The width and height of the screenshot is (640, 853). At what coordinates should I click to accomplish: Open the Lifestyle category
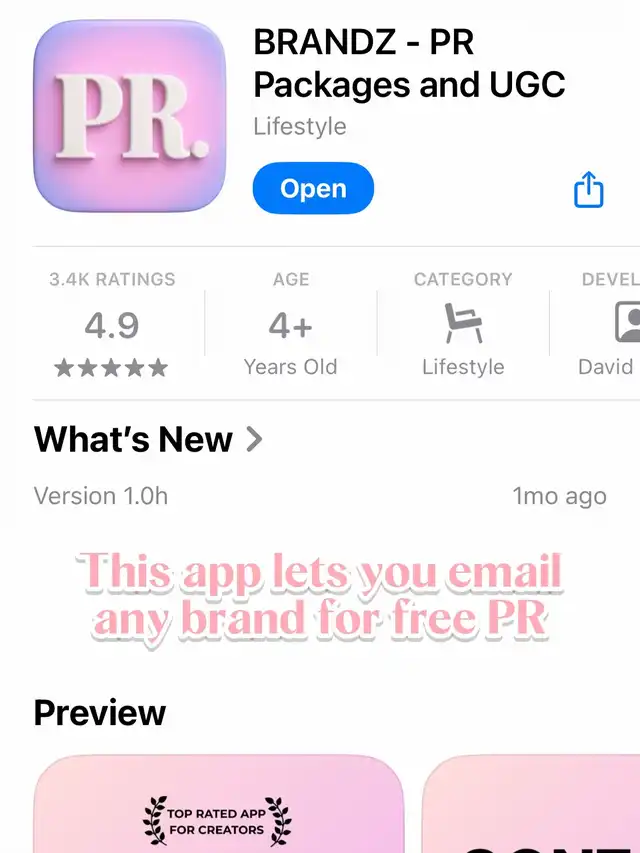[x=462, y=325]
